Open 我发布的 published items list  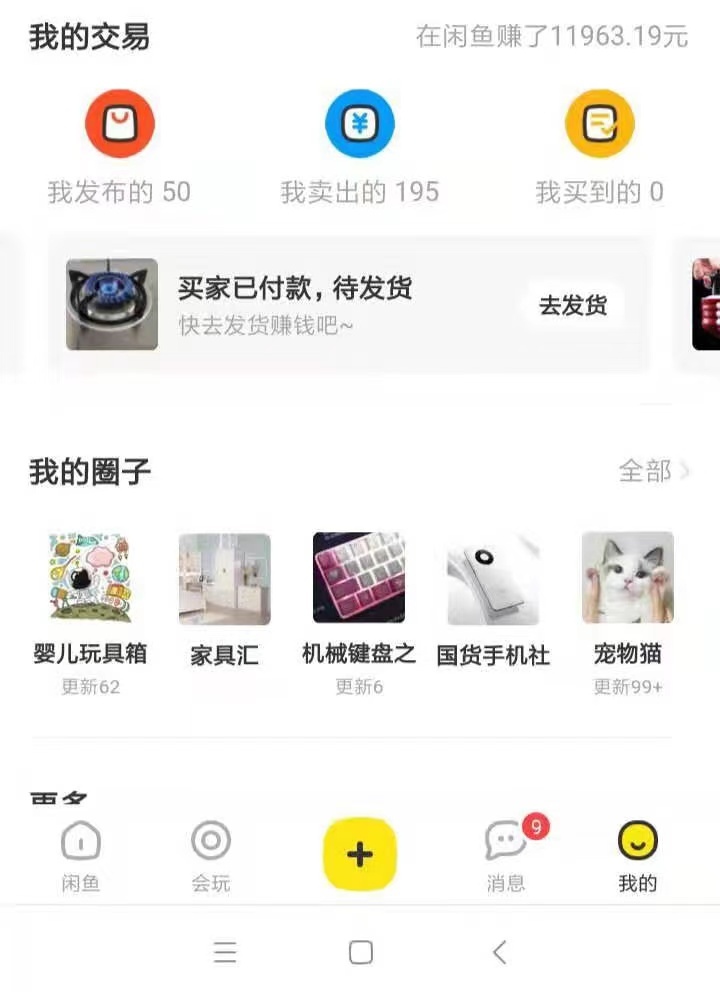pyautogui.click(x=120, y=140)
